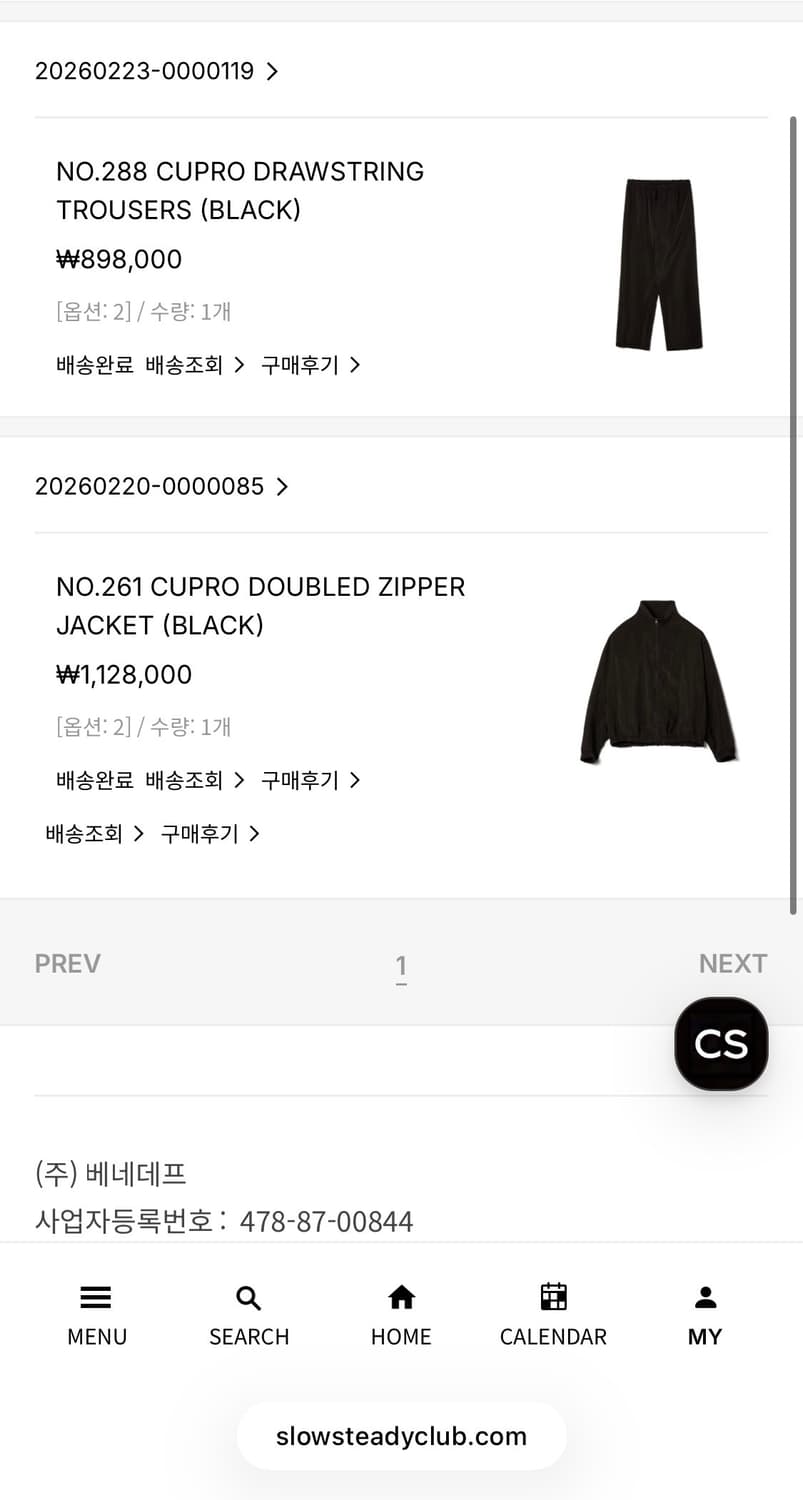The height and width of the screenshot is (1500, 803).
Task: Track delivery for the drawstring trousers order
Action: [195, 365]
